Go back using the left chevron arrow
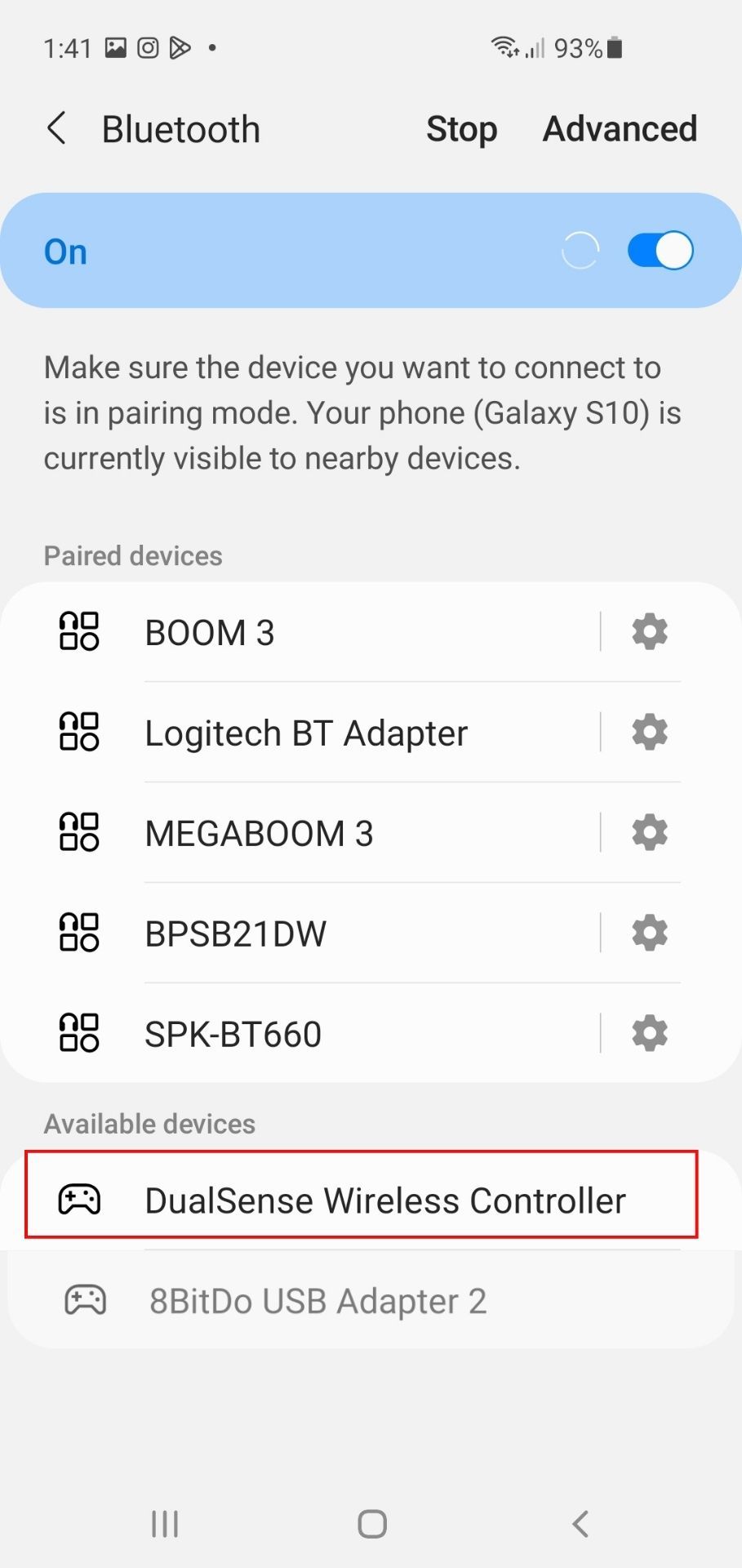Image resolution: width=742 pixels, height=1568 pixels. click(56, 128)
